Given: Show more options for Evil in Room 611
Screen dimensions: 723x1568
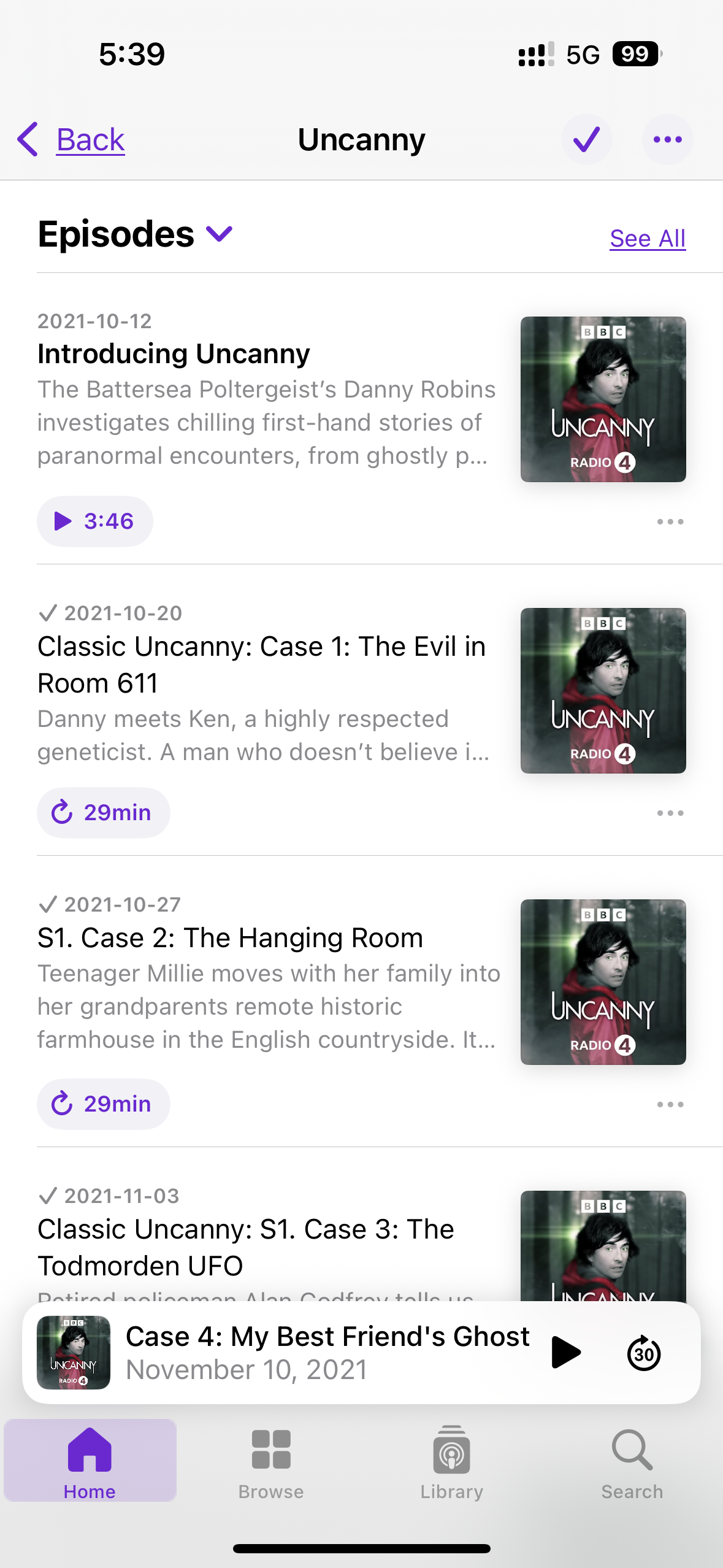Looking at the screenshot, I should pyautogui.click(x=670, y=813).
